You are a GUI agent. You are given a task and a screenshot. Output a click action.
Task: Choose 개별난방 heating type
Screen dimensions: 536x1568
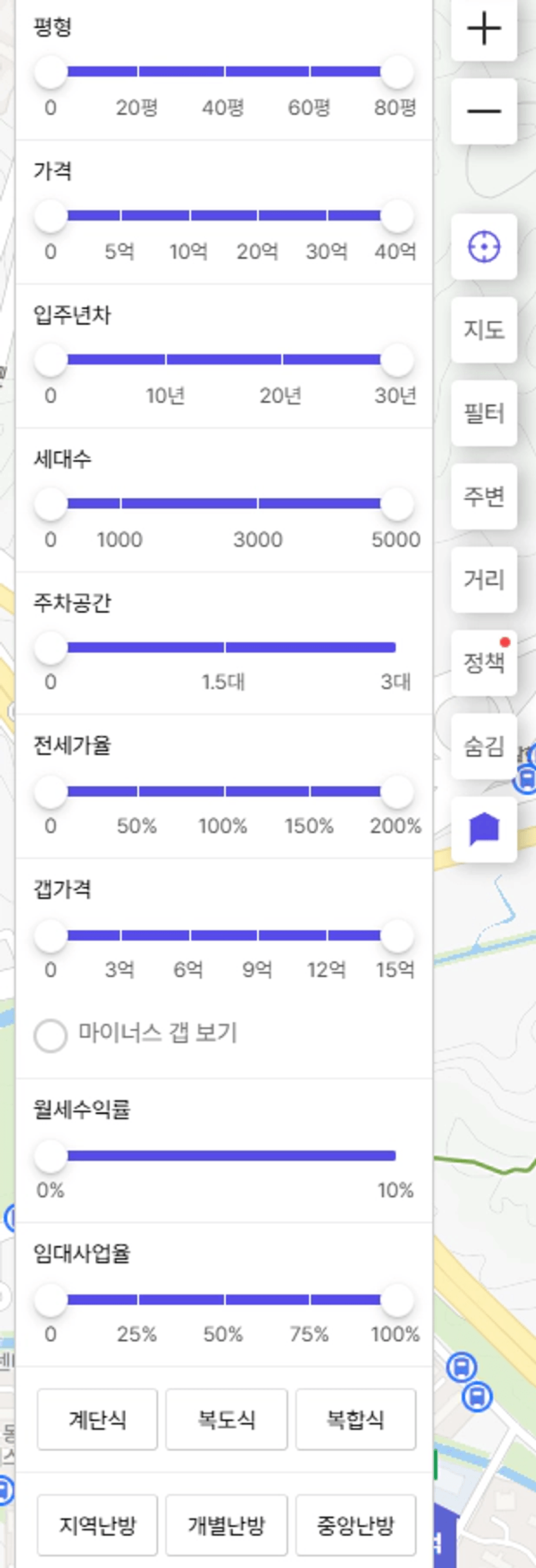(226, 1525)
